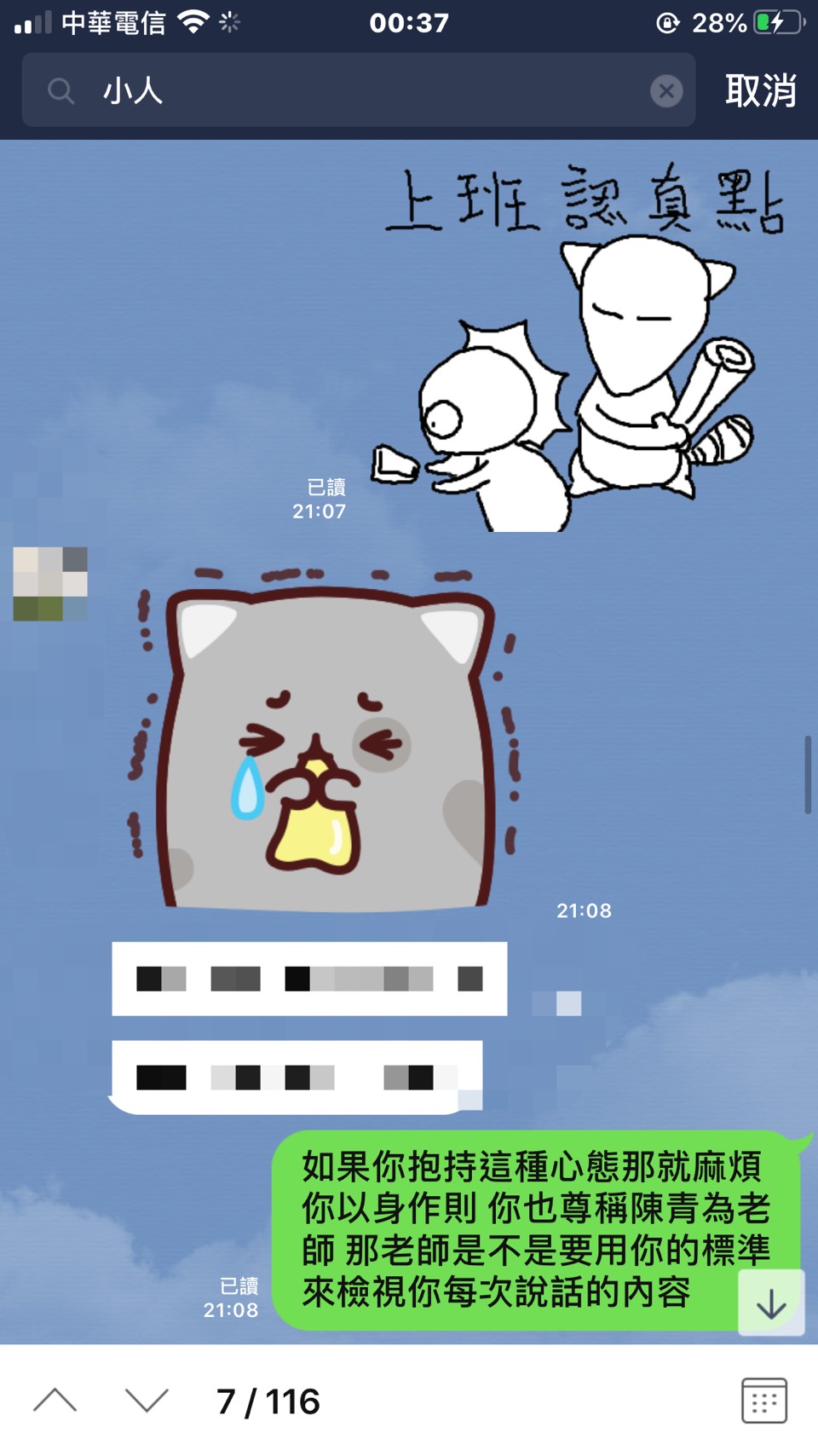This screenshot has height=1456, width=818.
Task: Tap the search field containing 小人
Action: [358, 90]
